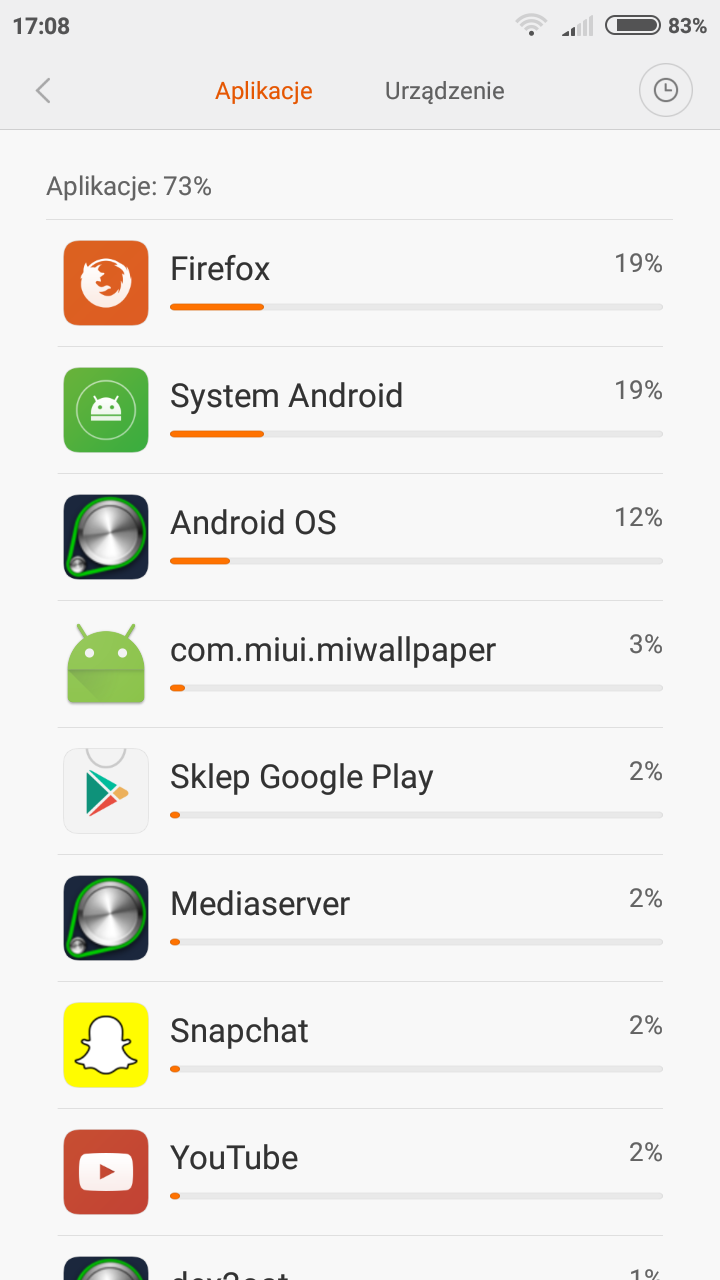Open the clock history icon
The image size is (720, 1280).
coord(665,91)
